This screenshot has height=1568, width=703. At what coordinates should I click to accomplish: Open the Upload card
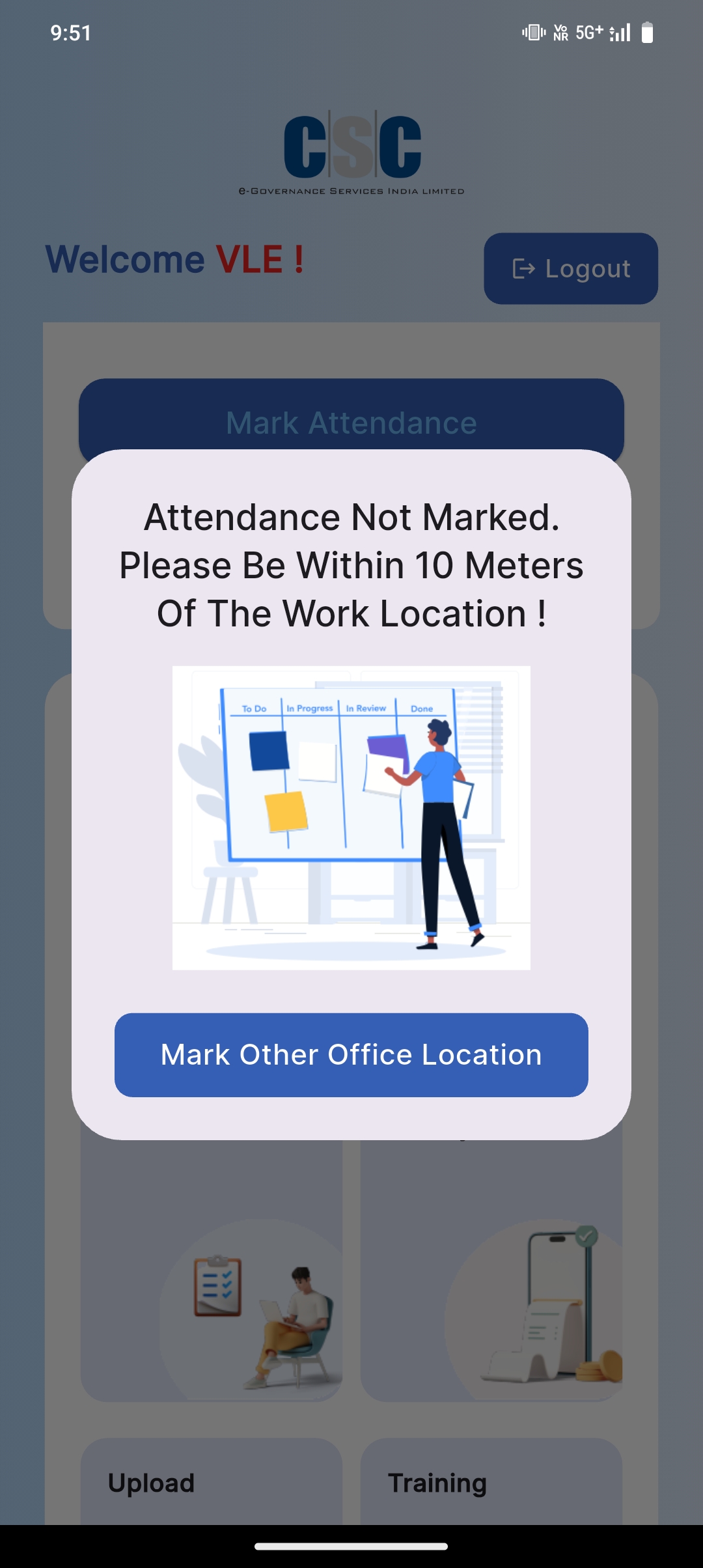coord(212,1481)
